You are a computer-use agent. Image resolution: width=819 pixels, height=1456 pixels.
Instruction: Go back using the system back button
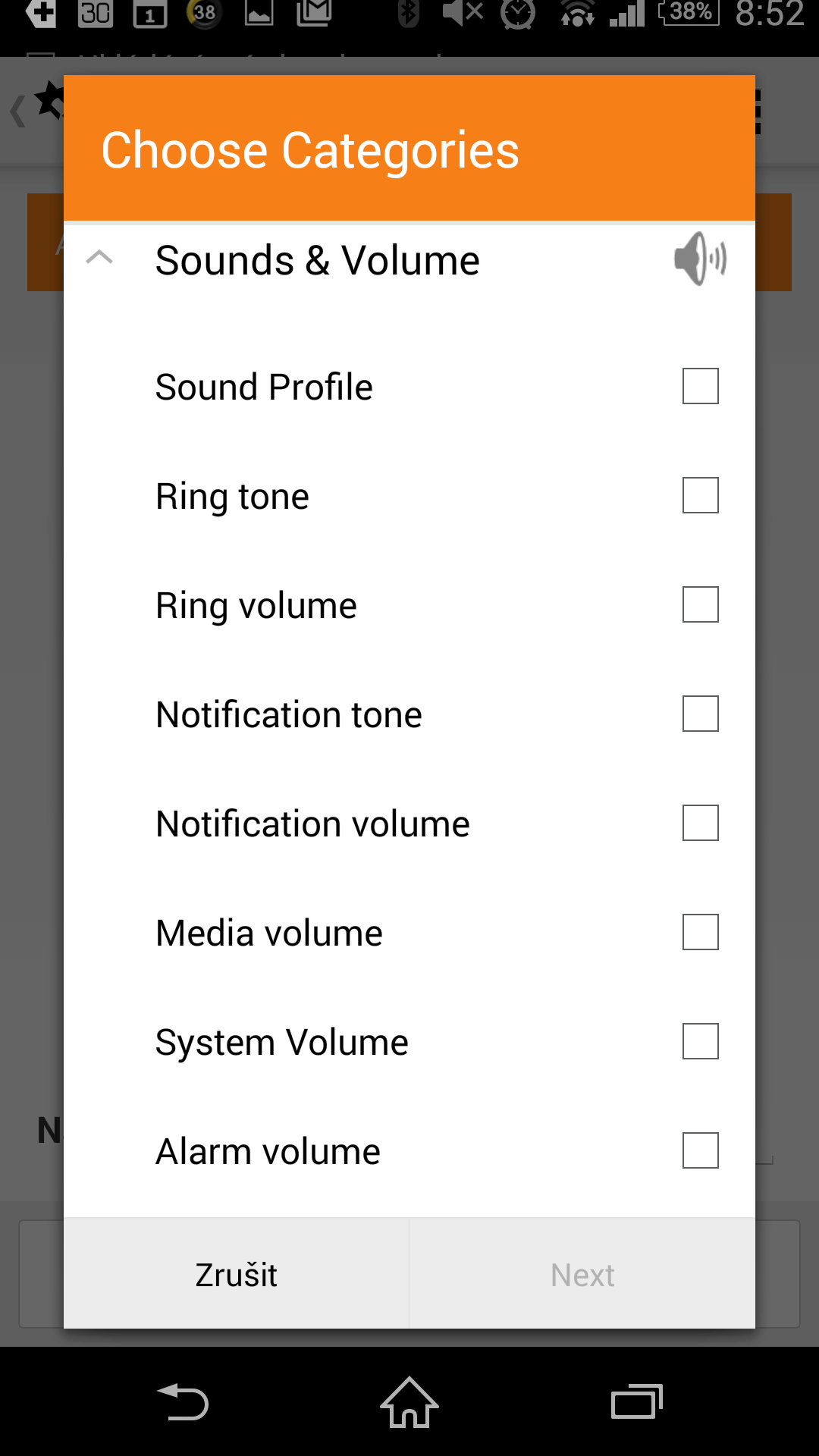(x=182, y=1401)
